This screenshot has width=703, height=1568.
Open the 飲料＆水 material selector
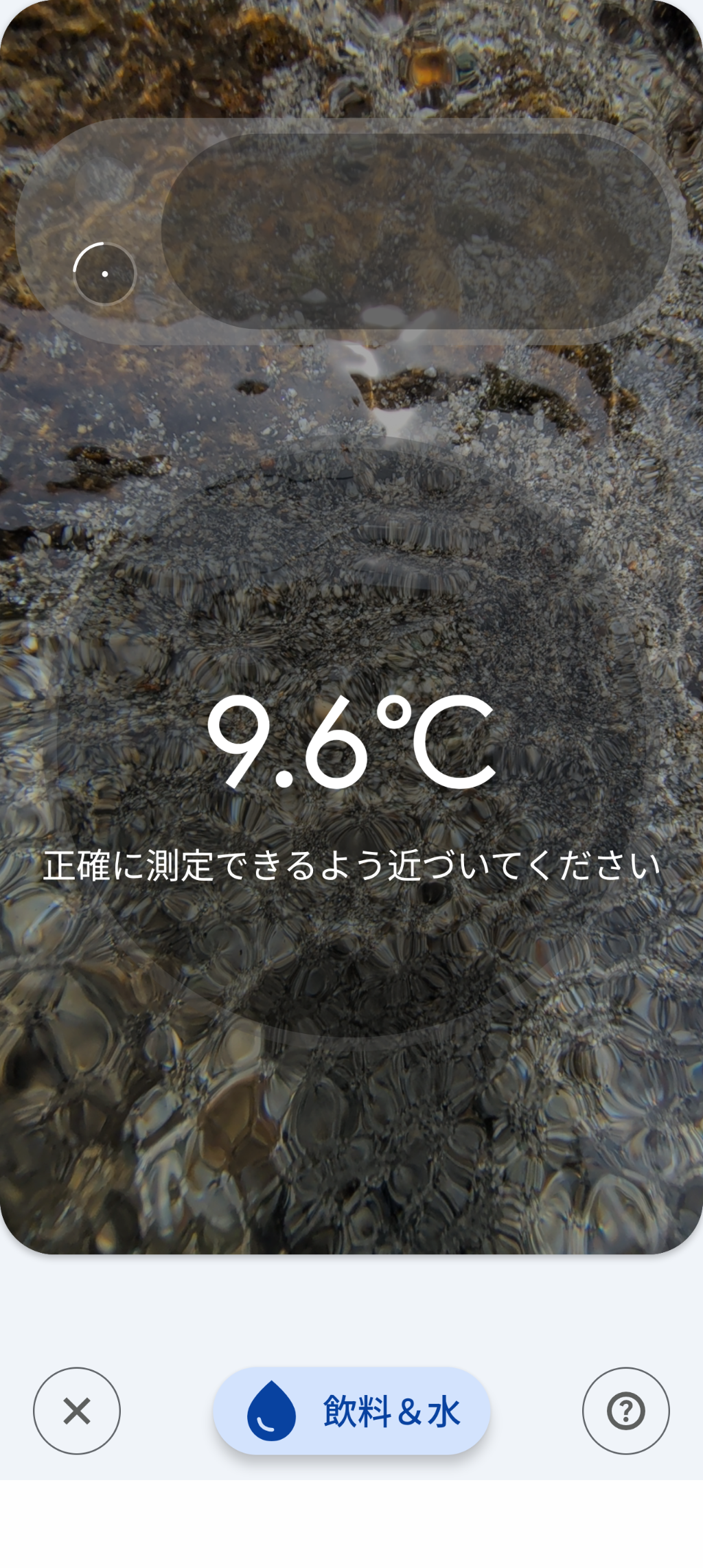click(351, 1411)
